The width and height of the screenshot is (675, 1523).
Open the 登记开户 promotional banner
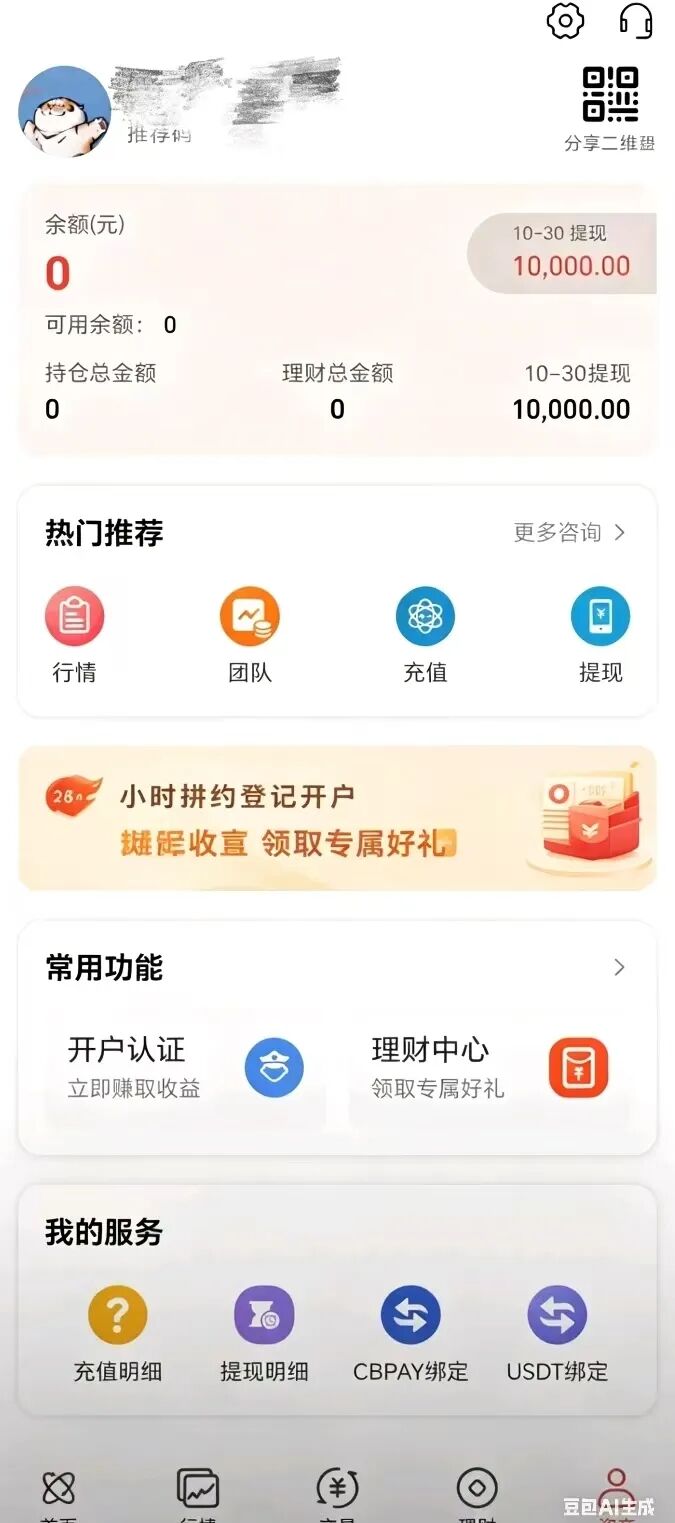(x=337, y=818)
